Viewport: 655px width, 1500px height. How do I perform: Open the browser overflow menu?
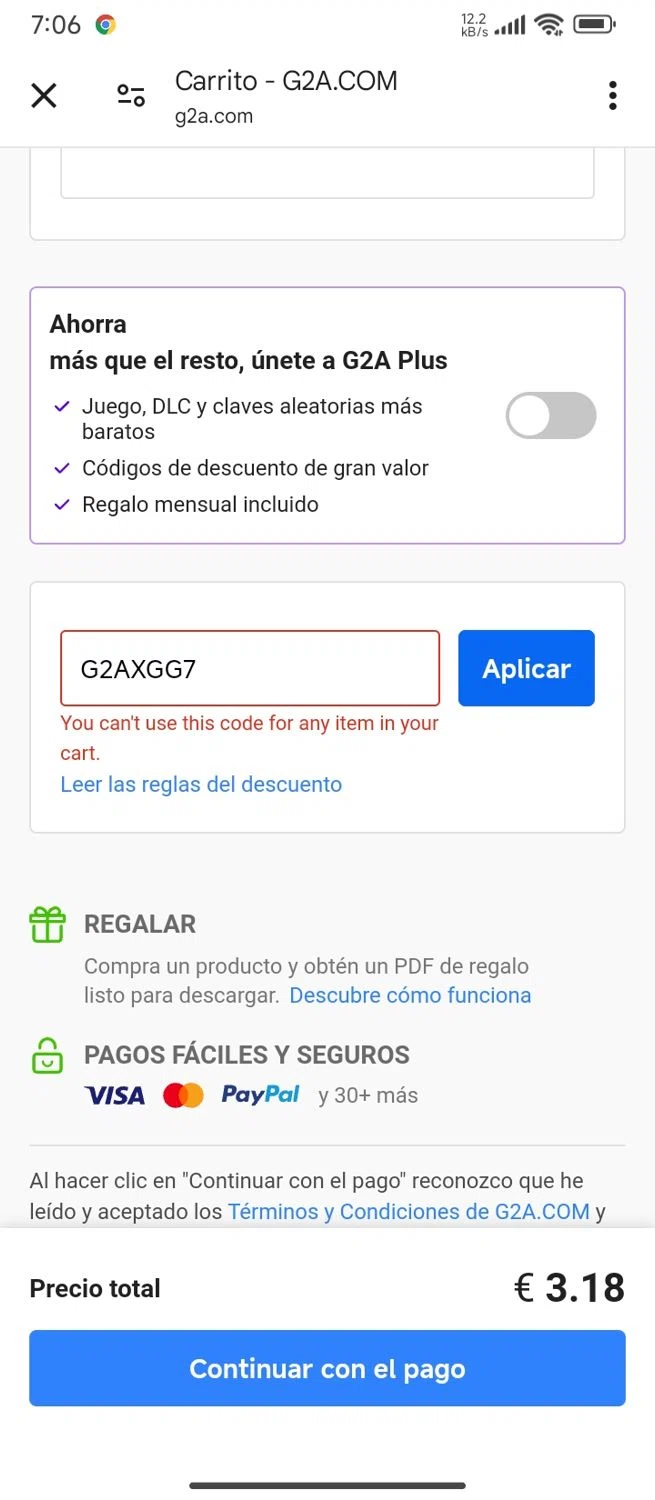click(x=612, y=96)
